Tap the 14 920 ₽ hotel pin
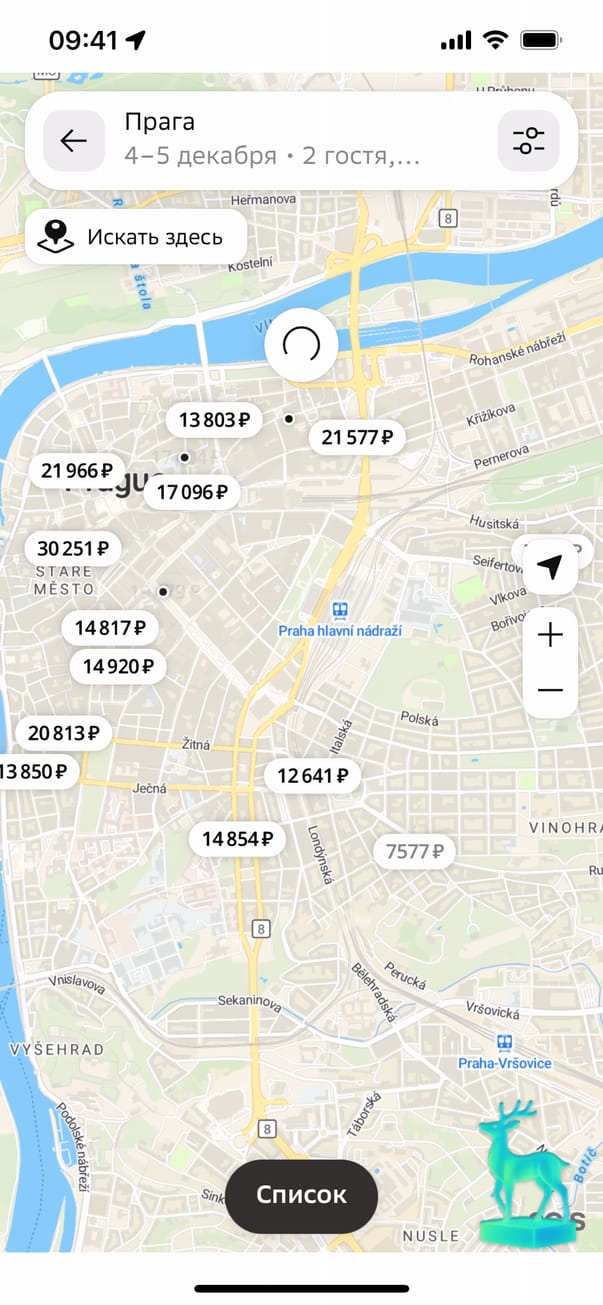Image resolution: width=603 pixels, height=1305 pixels. point(117,666)
